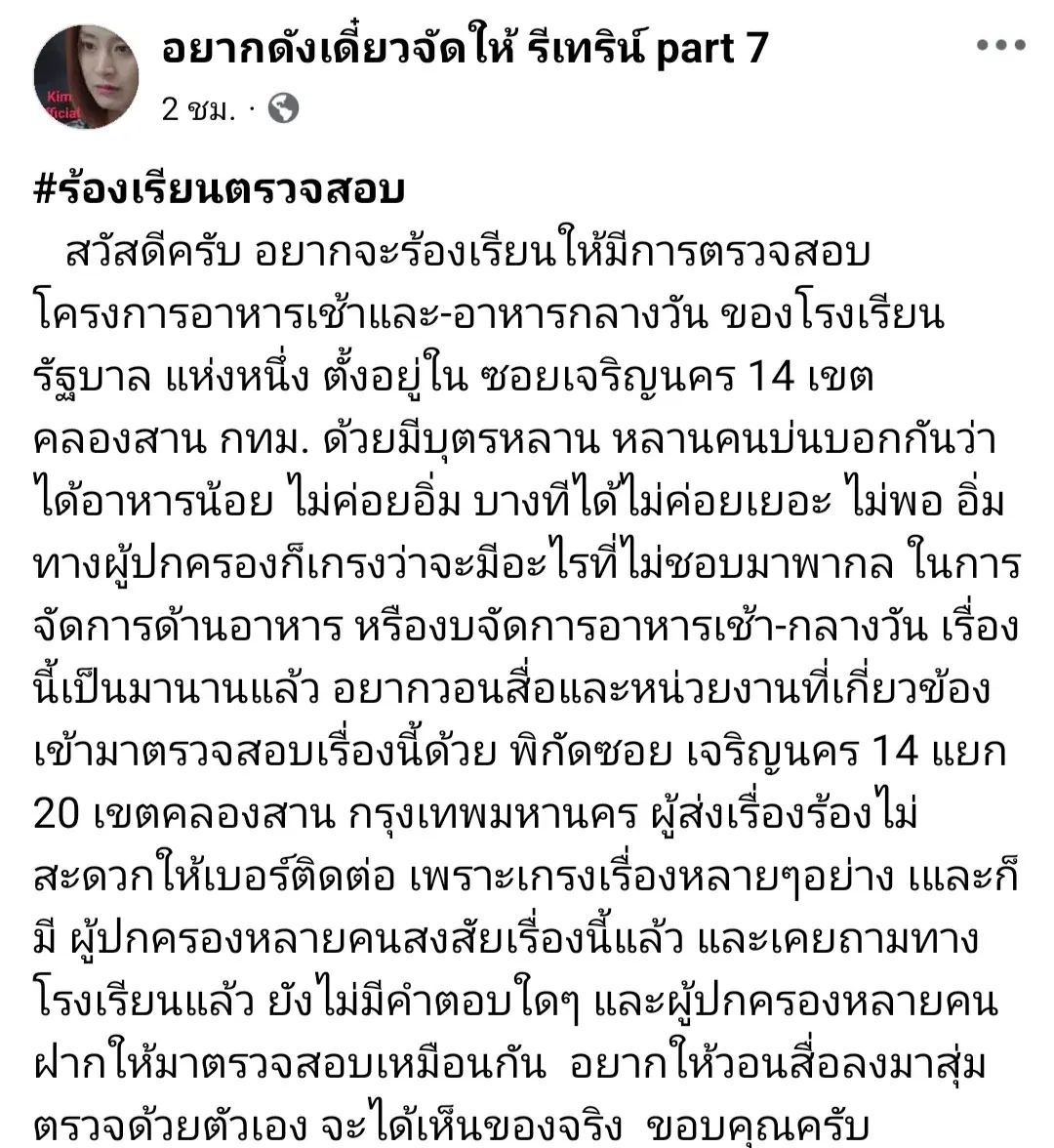Viewport: 1054px width, 1148px height.
Task: Tap the #ร้องเรียนตรวจสอบ hashtag
Action: point(219,189)
